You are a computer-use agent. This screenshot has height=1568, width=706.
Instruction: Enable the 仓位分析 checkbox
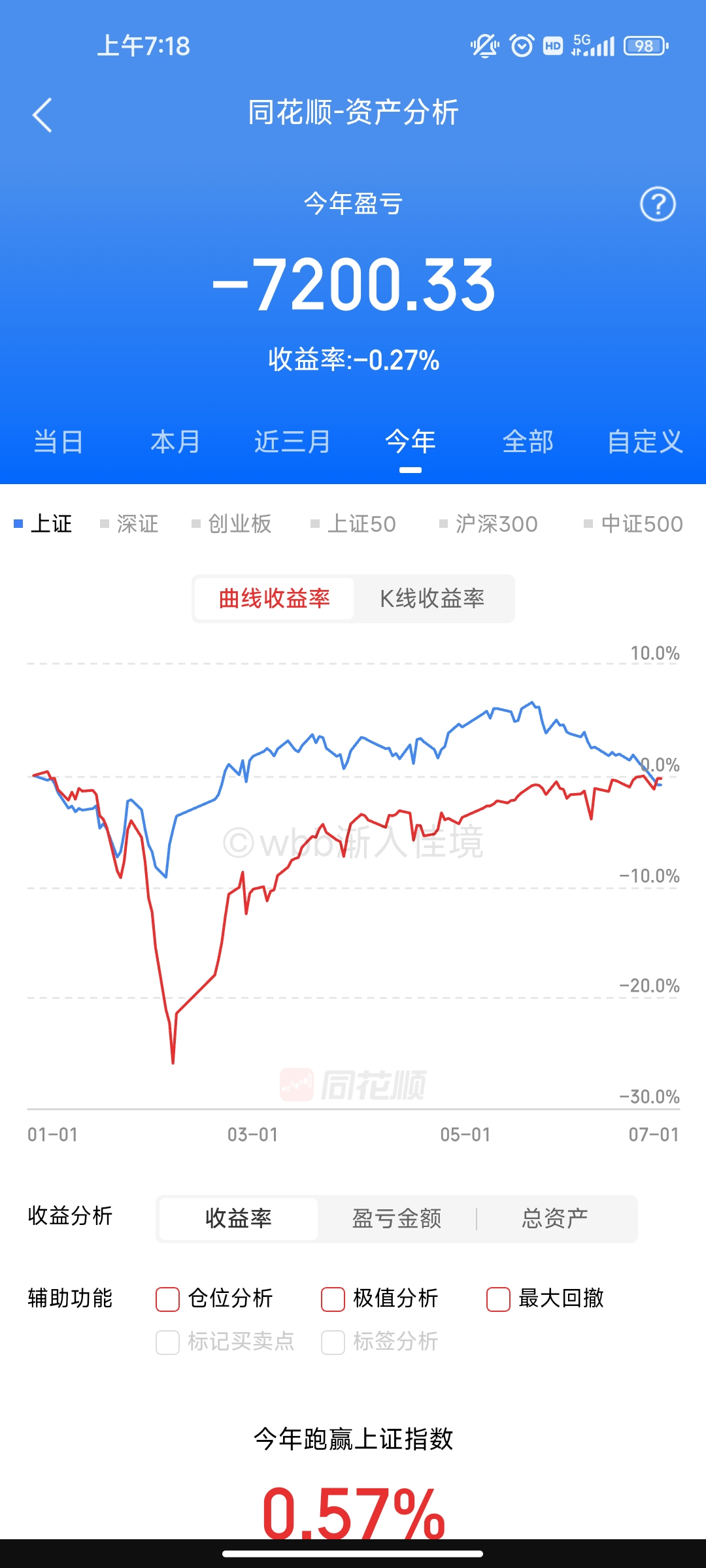point(168,1299)
